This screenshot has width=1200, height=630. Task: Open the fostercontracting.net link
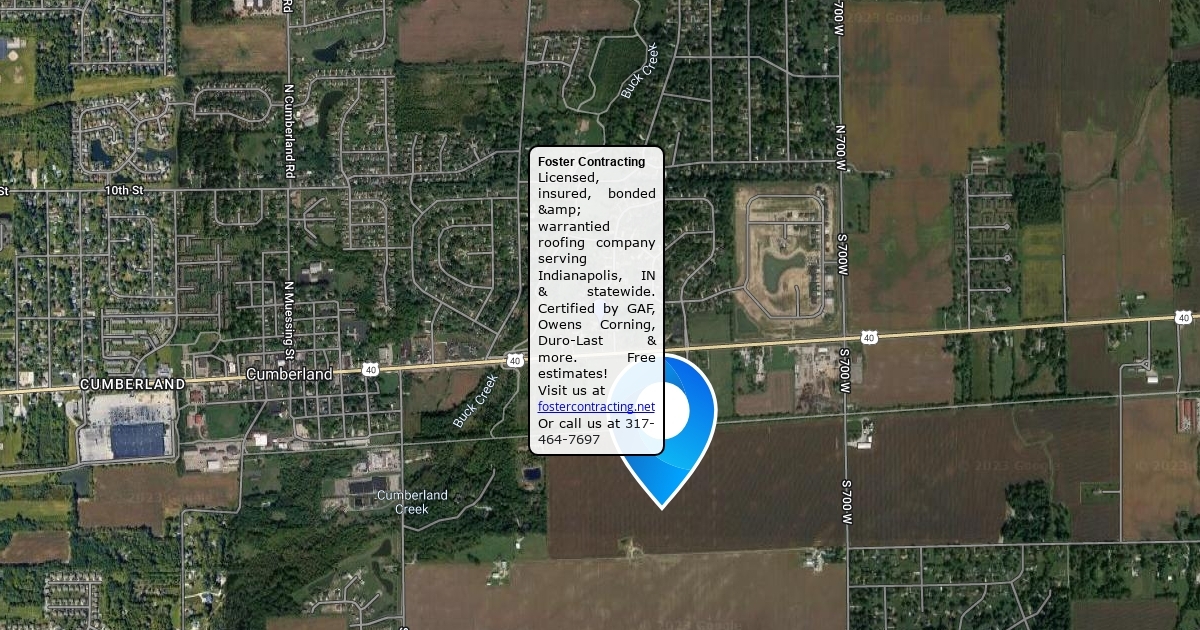596,407
